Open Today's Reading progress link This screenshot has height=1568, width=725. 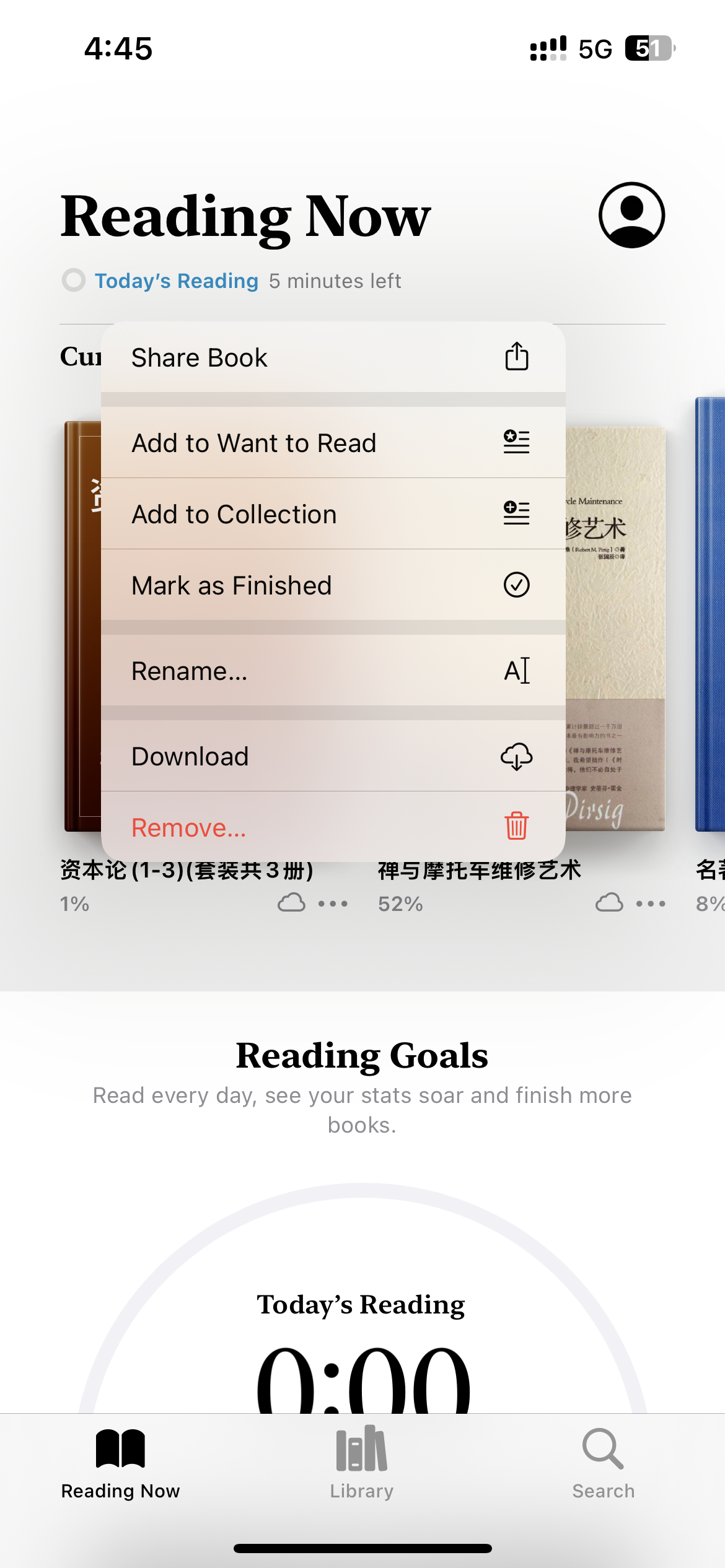pyautogui.click(x=176, y=281)
